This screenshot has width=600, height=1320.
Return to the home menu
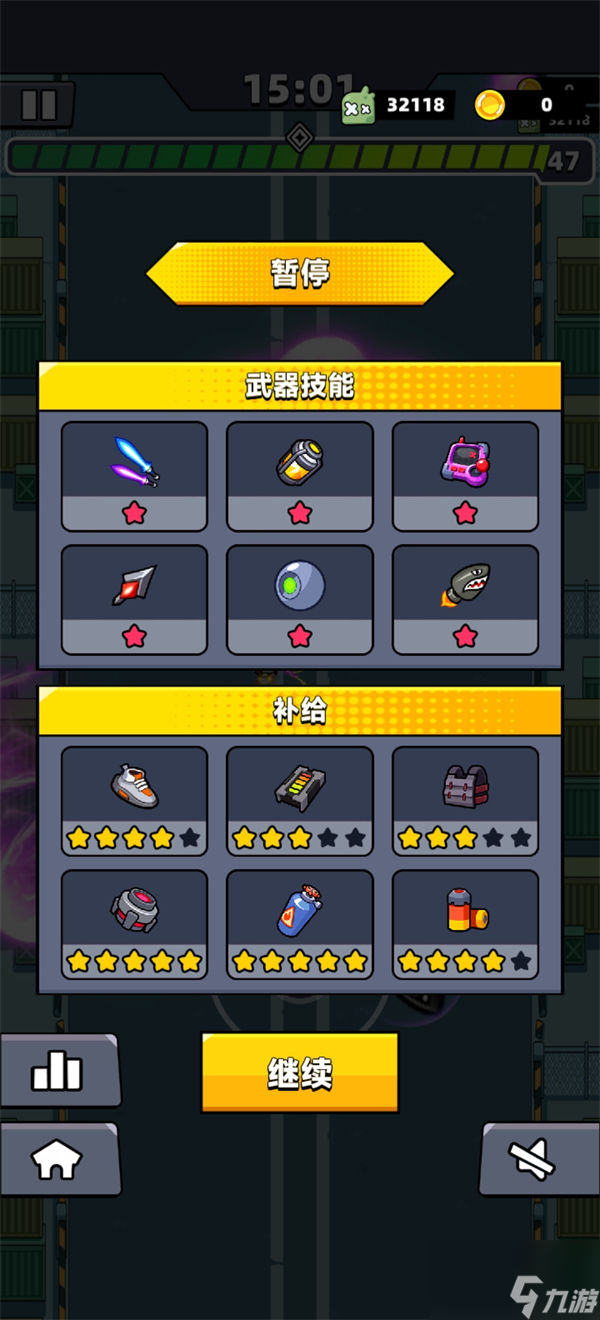point(57,1159)
